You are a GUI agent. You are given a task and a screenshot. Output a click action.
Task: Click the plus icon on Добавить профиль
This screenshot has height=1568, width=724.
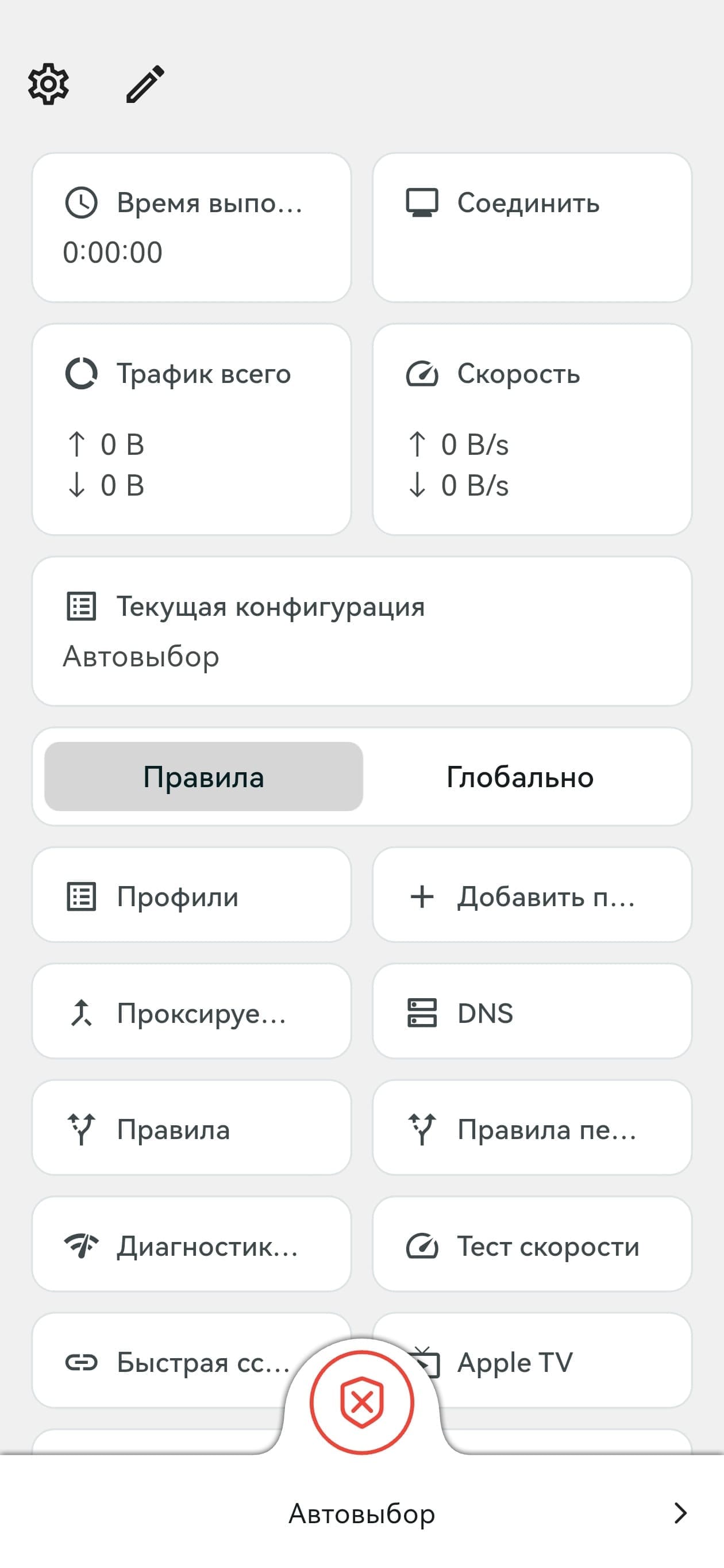coord(422,895)
